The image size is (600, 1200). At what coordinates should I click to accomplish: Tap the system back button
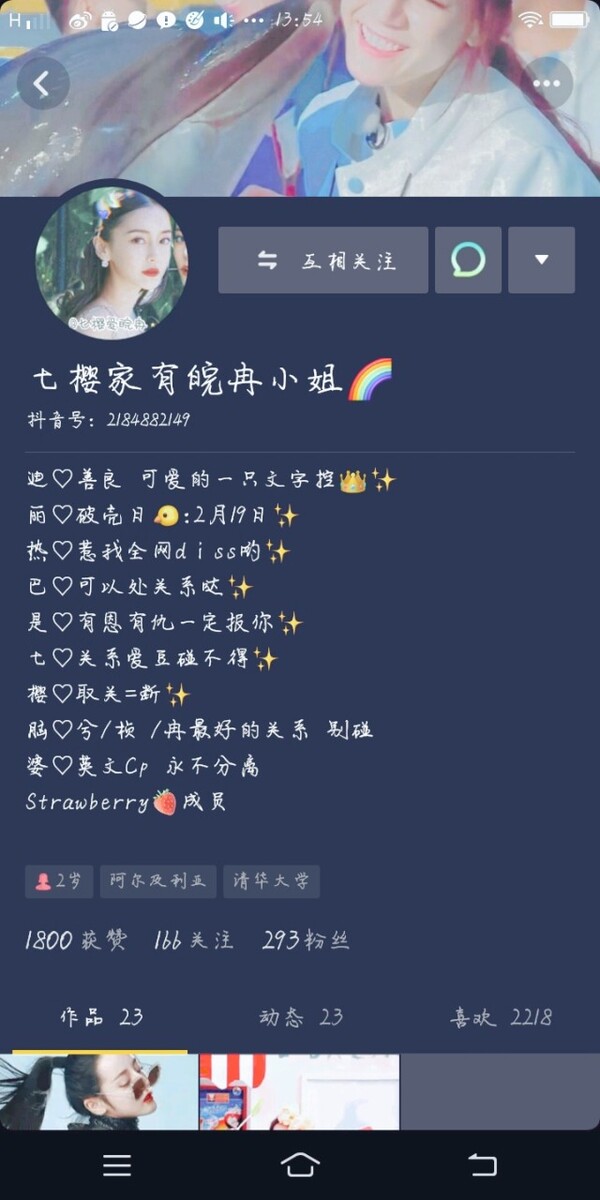point(482,1165)
